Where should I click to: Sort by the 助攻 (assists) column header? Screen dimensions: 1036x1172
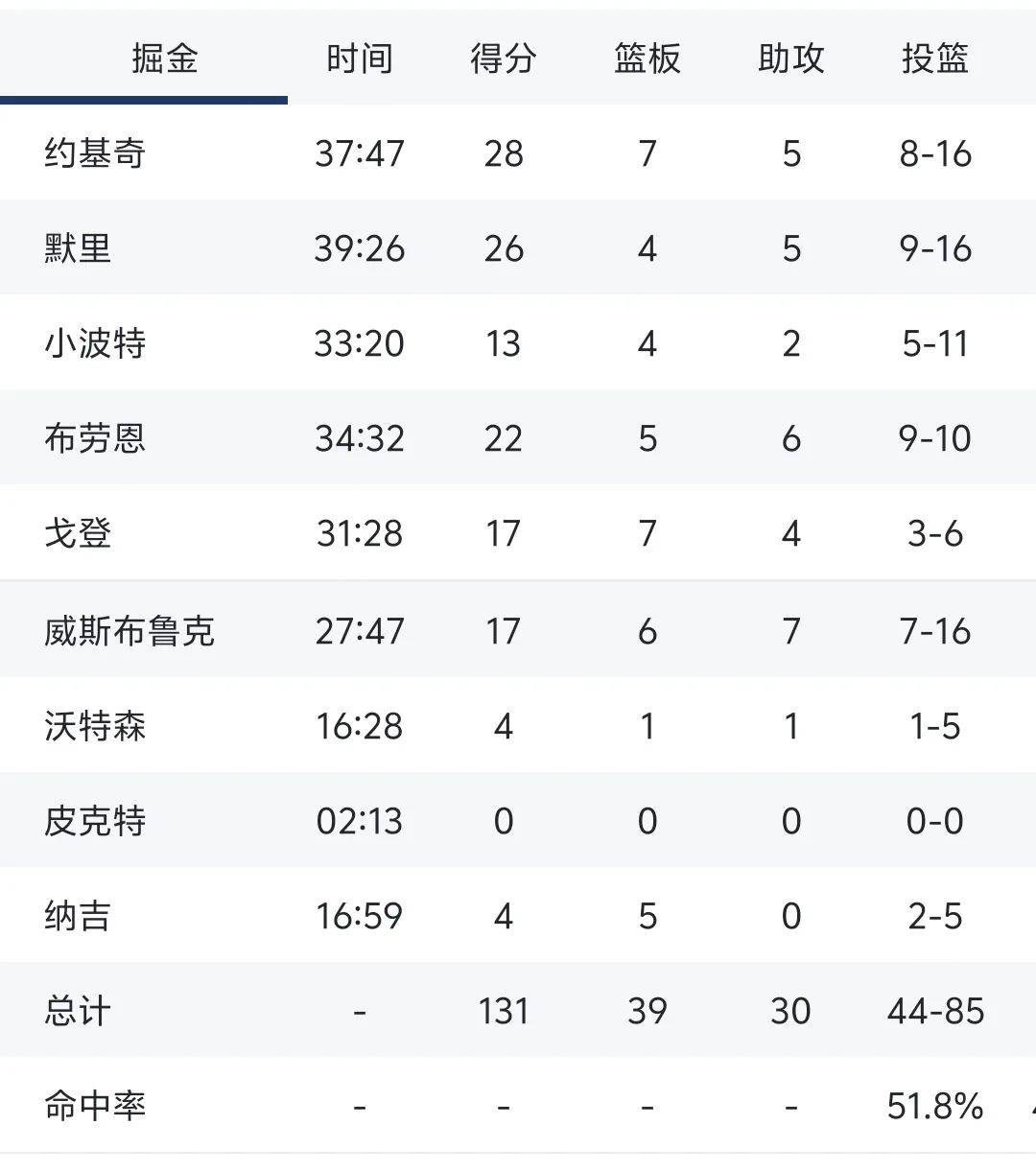[790, 58]
